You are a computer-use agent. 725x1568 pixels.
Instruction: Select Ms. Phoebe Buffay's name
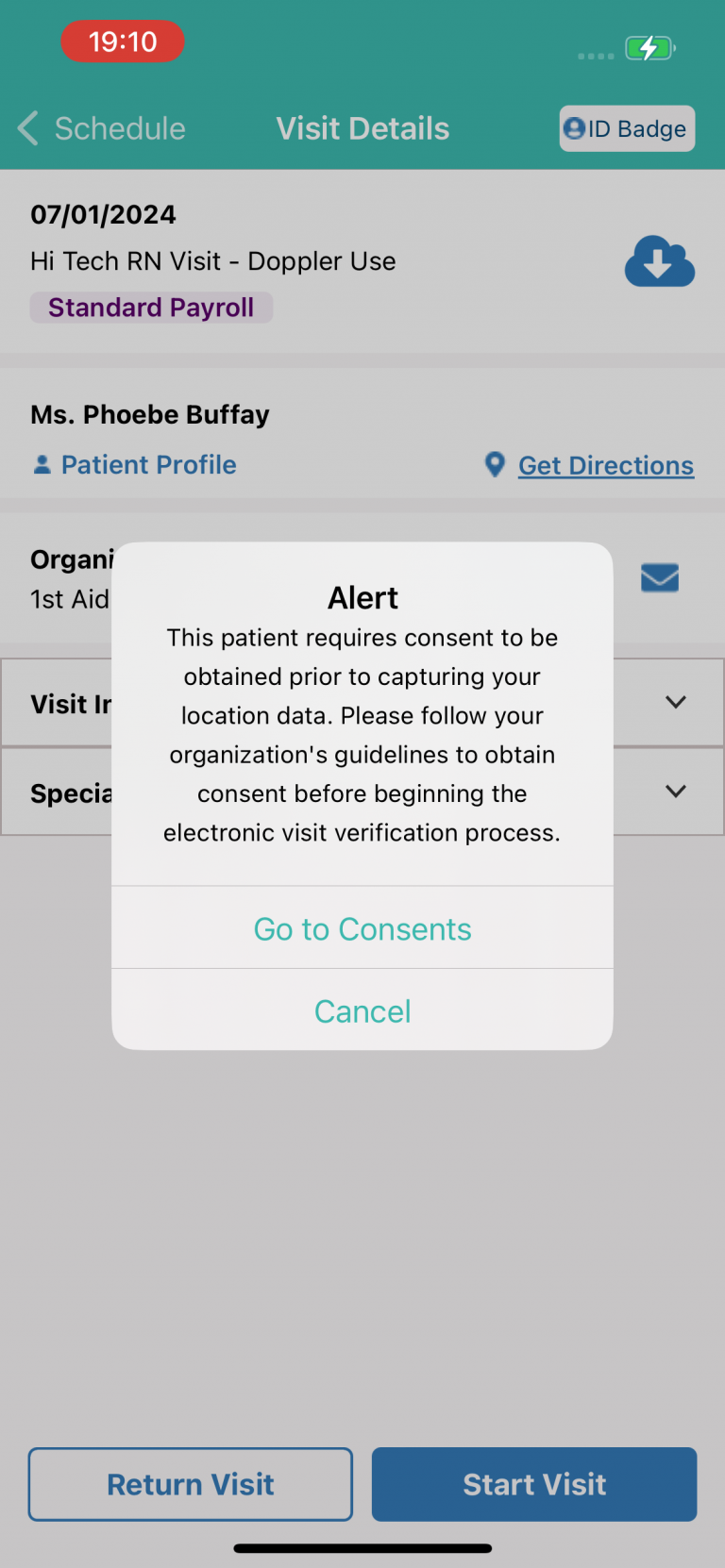pos(149,414)
